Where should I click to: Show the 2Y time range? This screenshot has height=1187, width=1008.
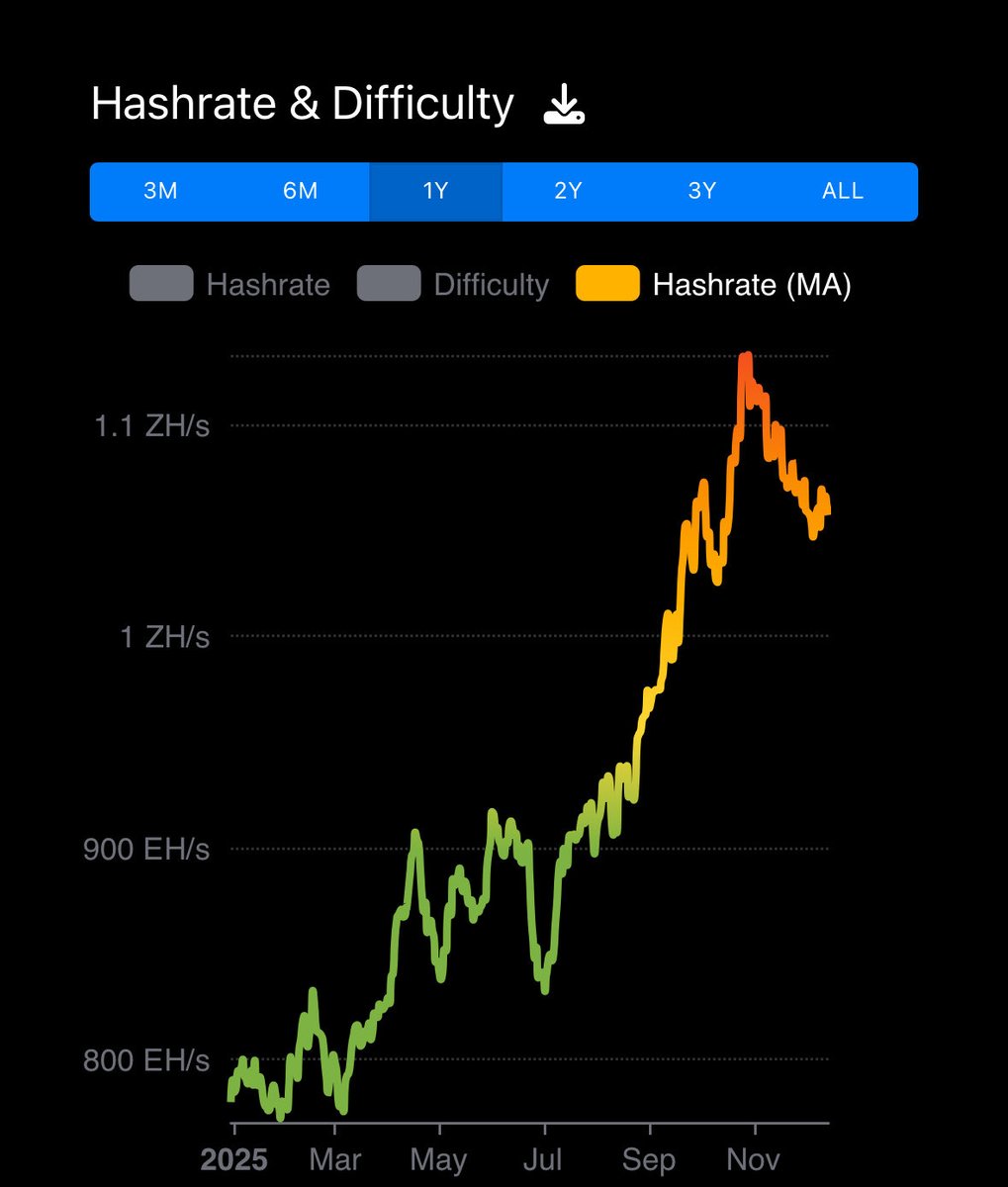568,191
